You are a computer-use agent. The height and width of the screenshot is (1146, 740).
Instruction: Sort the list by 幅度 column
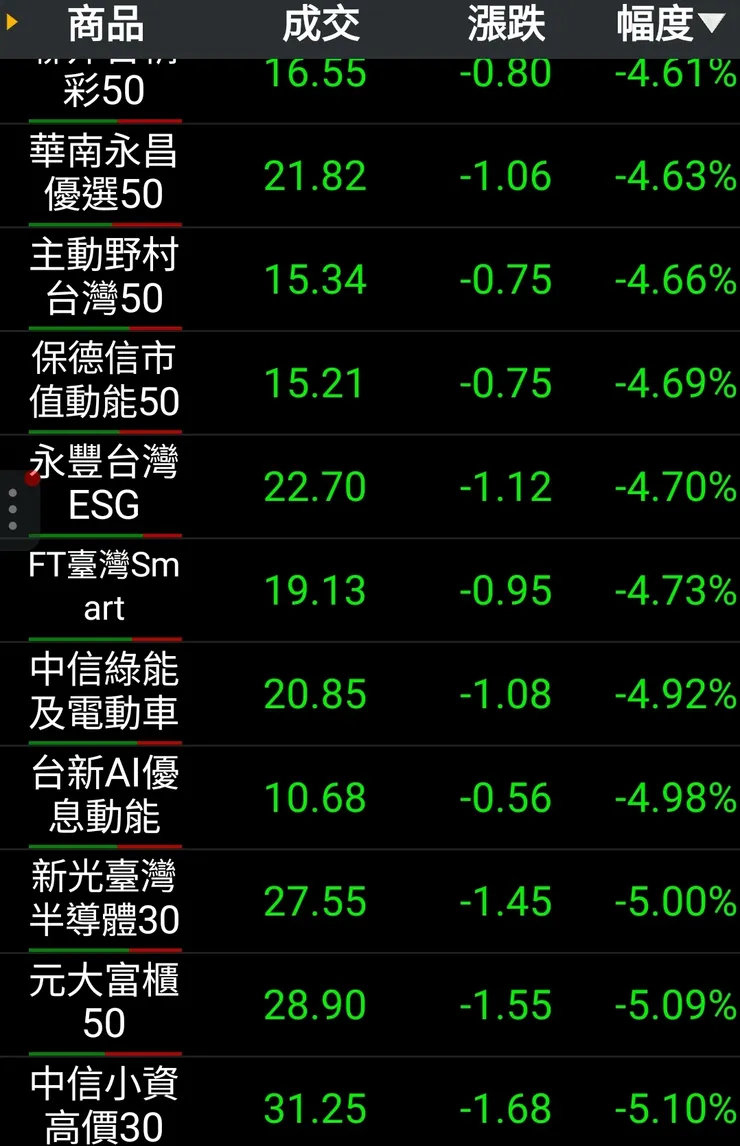[x=668, y=26]
